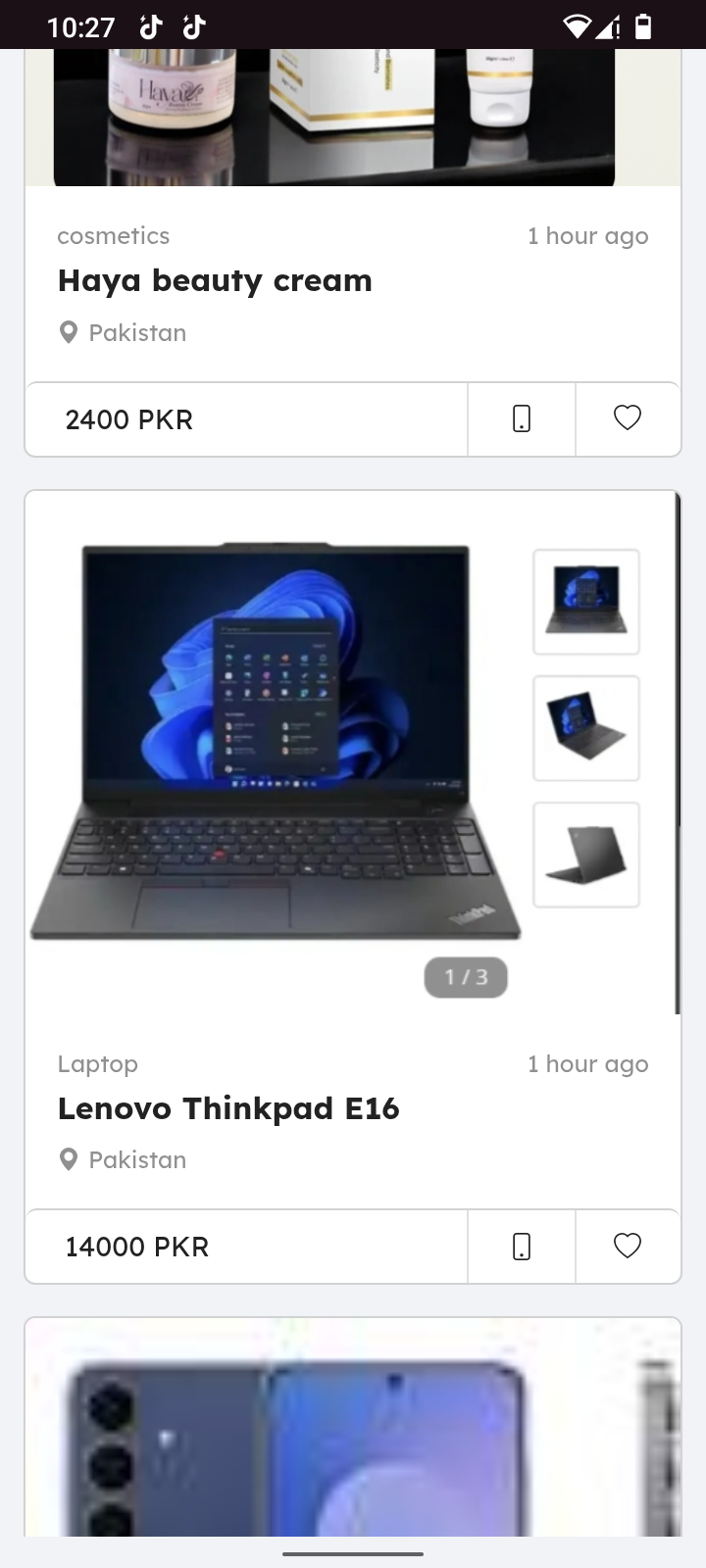Viewport: 706px width, 1568px height.
Task: Open the phone listing card below Lenovo Thinkpad
Action: [x=353, y=1428]
